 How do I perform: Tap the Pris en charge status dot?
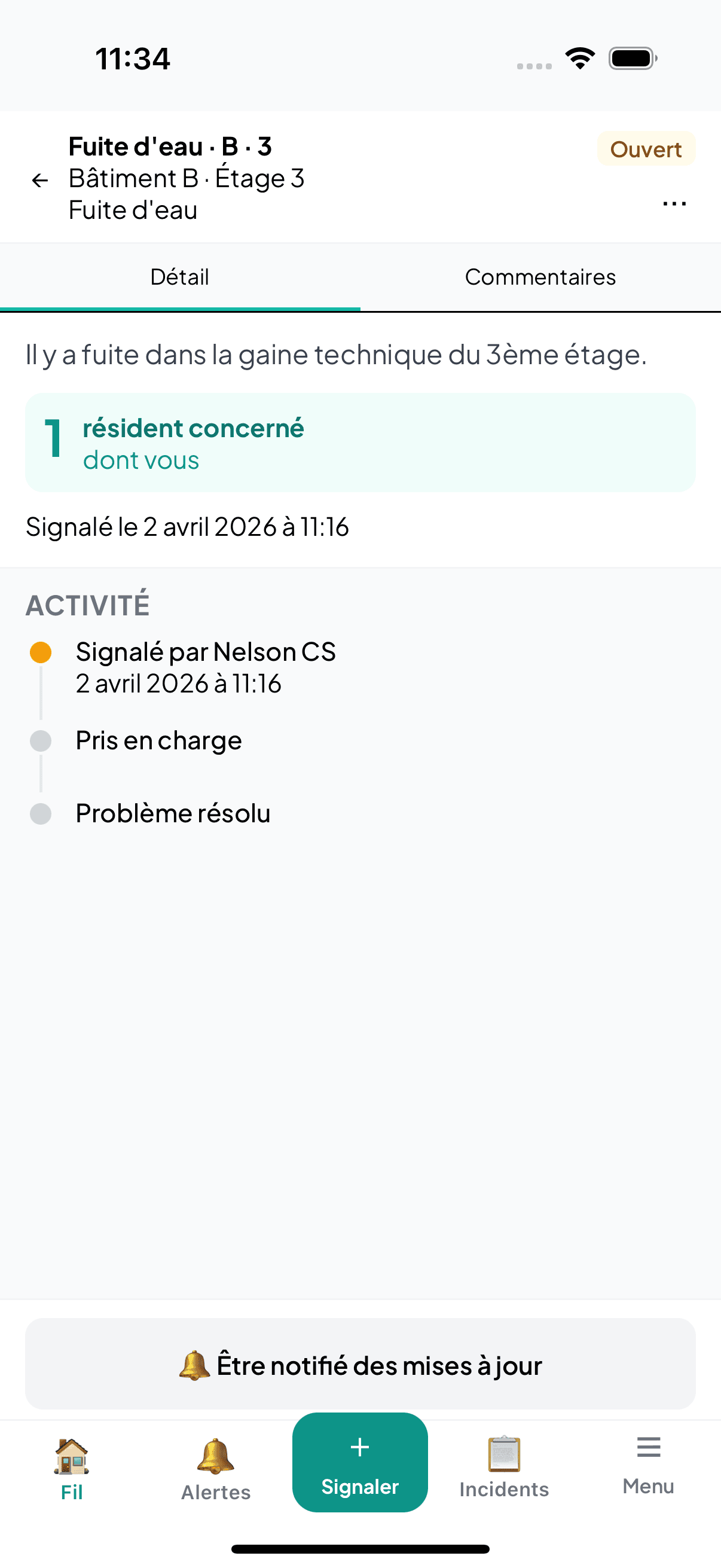(x=39, y=740)
